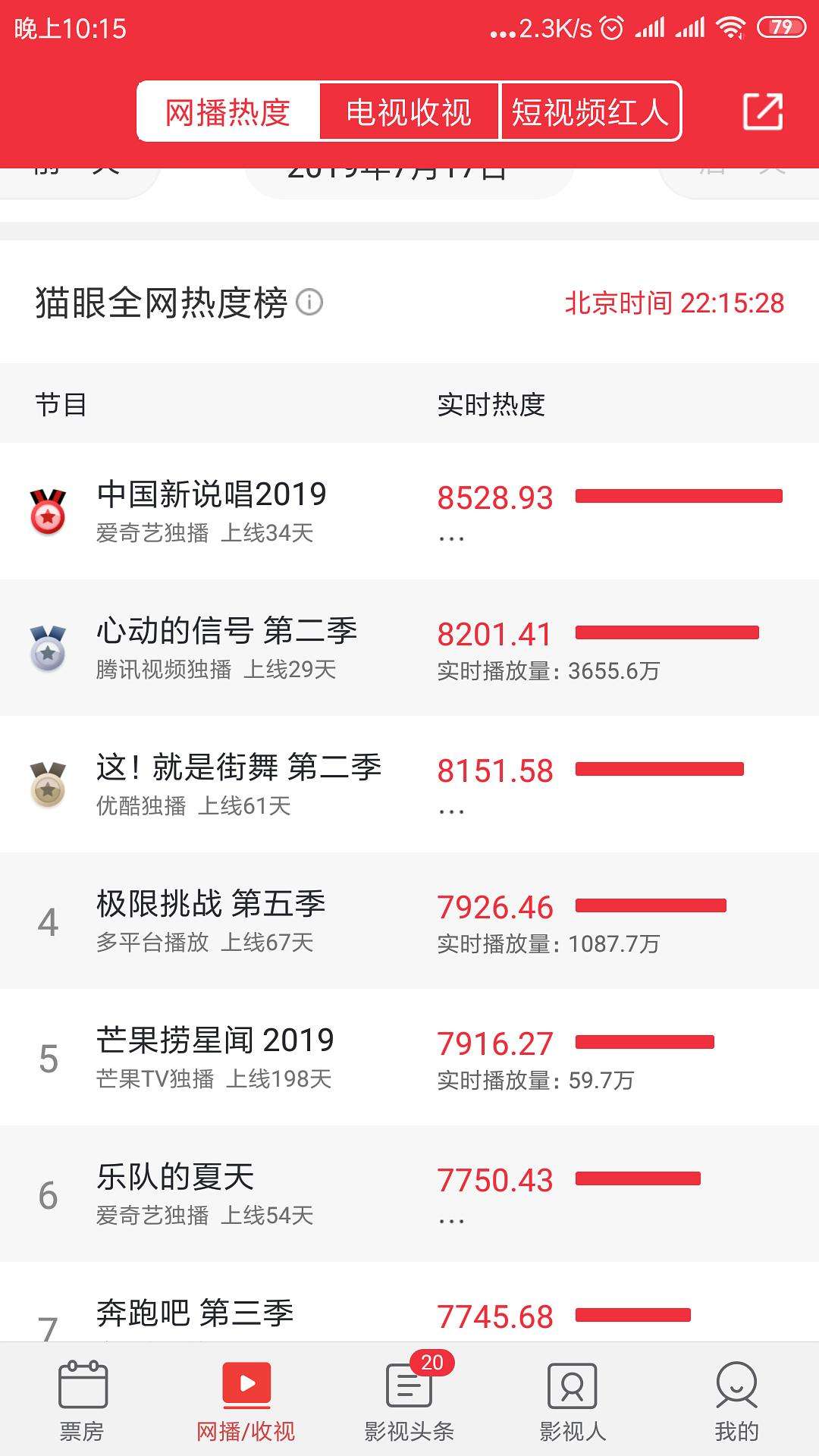
Task: Click the info icon beside 猫眼全网热度榜
Action: (x=309, y=303)
